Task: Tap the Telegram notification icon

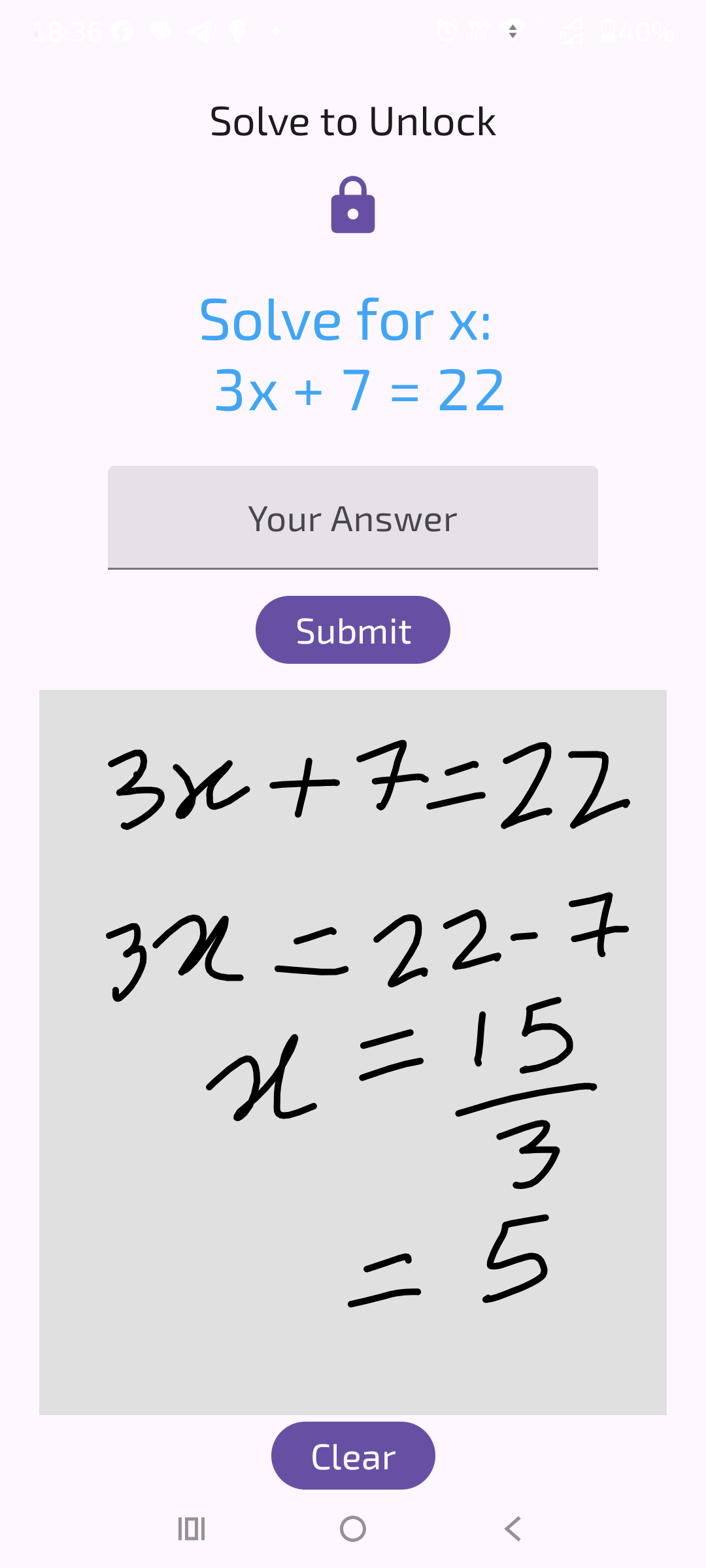Action: click(201, 31)
